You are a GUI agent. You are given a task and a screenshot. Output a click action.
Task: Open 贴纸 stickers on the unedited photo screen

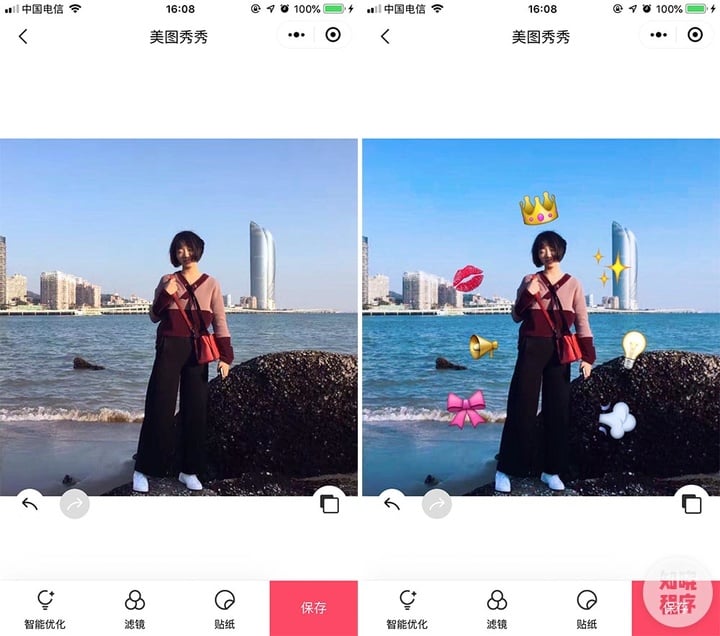224,608
